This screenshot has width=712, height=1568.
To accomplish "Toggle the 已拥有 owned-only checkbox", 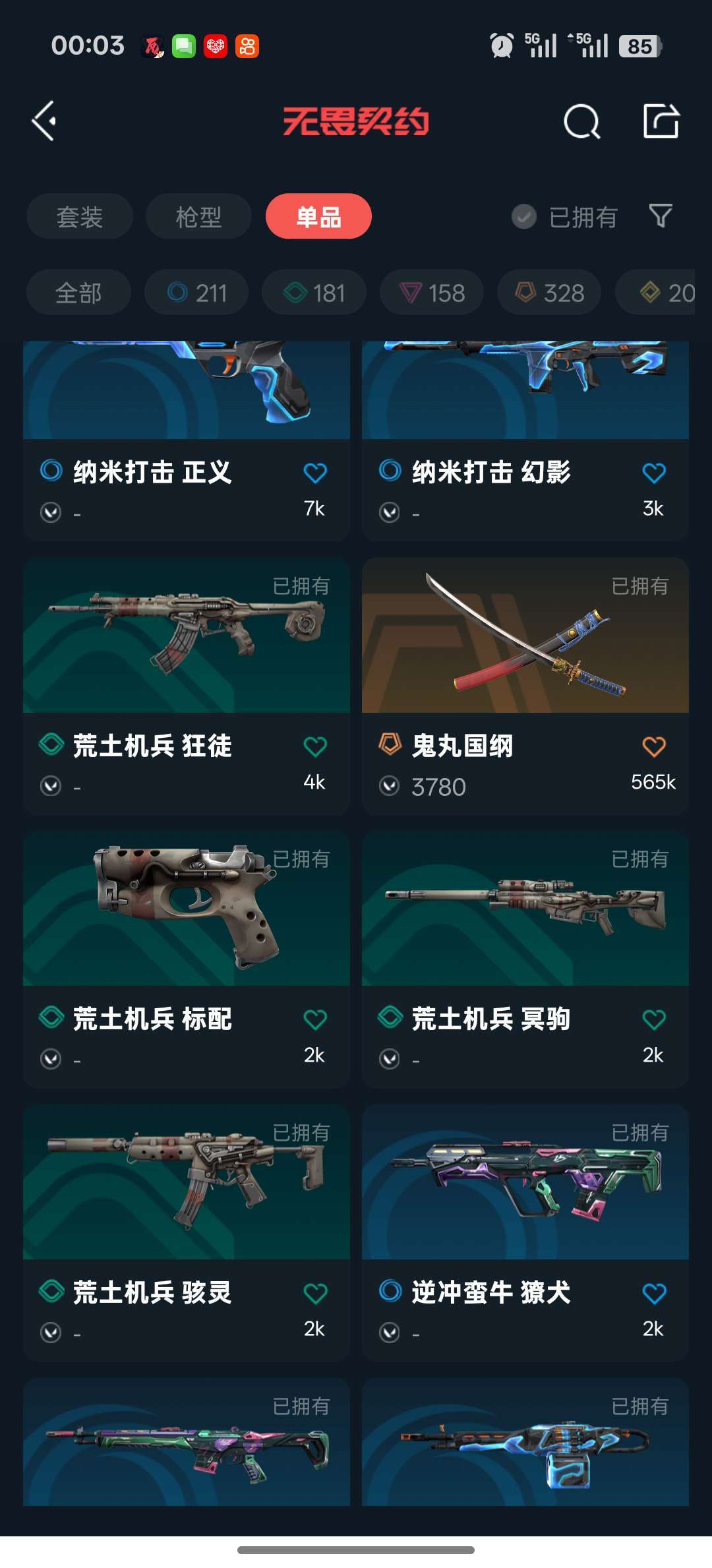I will click(x=525, y=216).
